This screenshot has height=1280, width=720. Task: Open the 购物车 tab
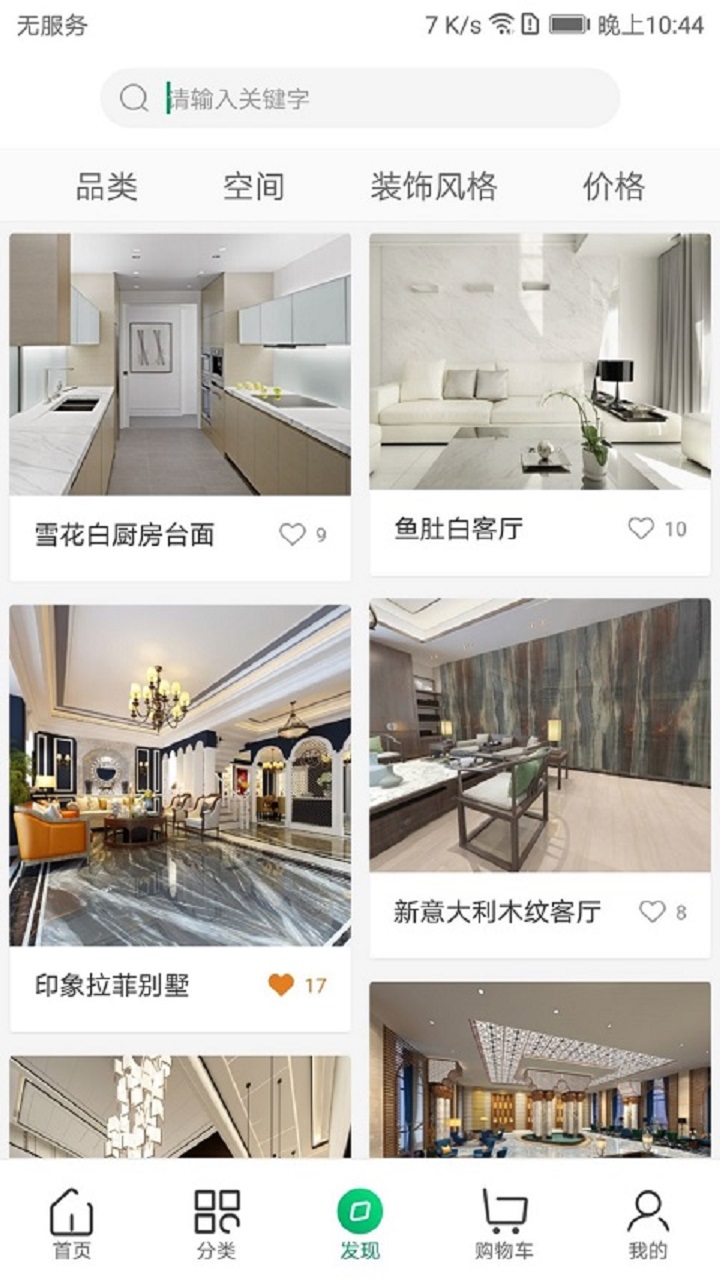pos(504,1223)
